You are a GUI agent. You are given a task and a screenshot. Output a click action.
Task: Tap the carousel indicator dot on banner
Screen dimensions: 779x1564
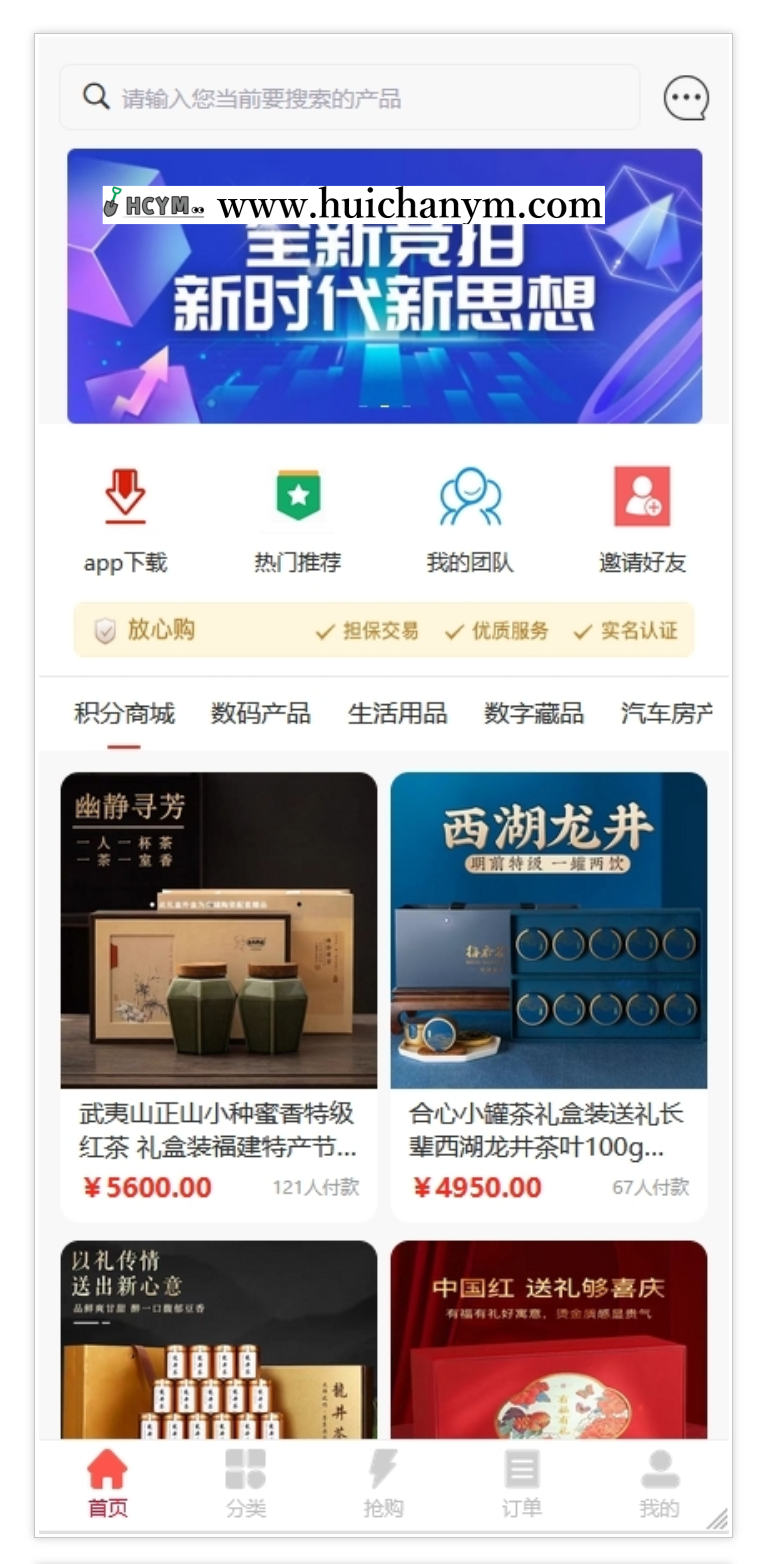384,406
